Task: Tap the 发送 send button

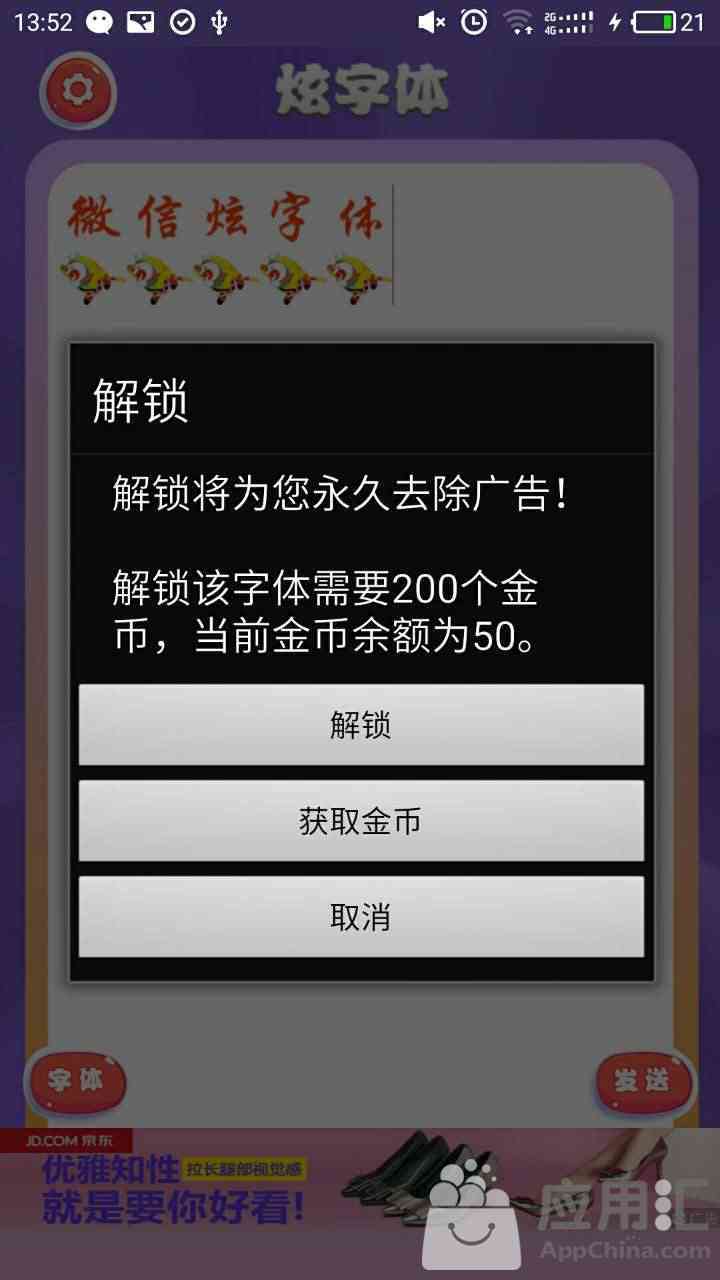Action: 641,1081
